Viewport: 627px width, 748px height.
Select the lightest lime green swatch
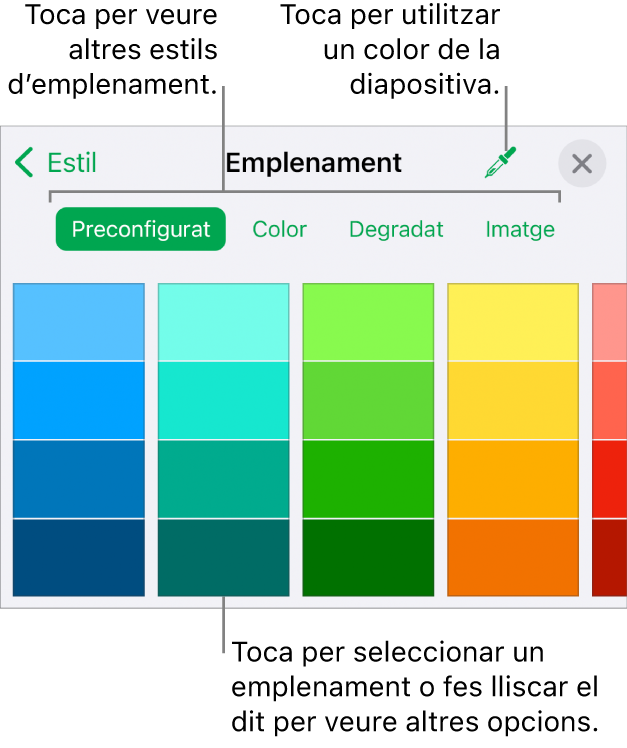pyautogui.click(x=368, y=321)
